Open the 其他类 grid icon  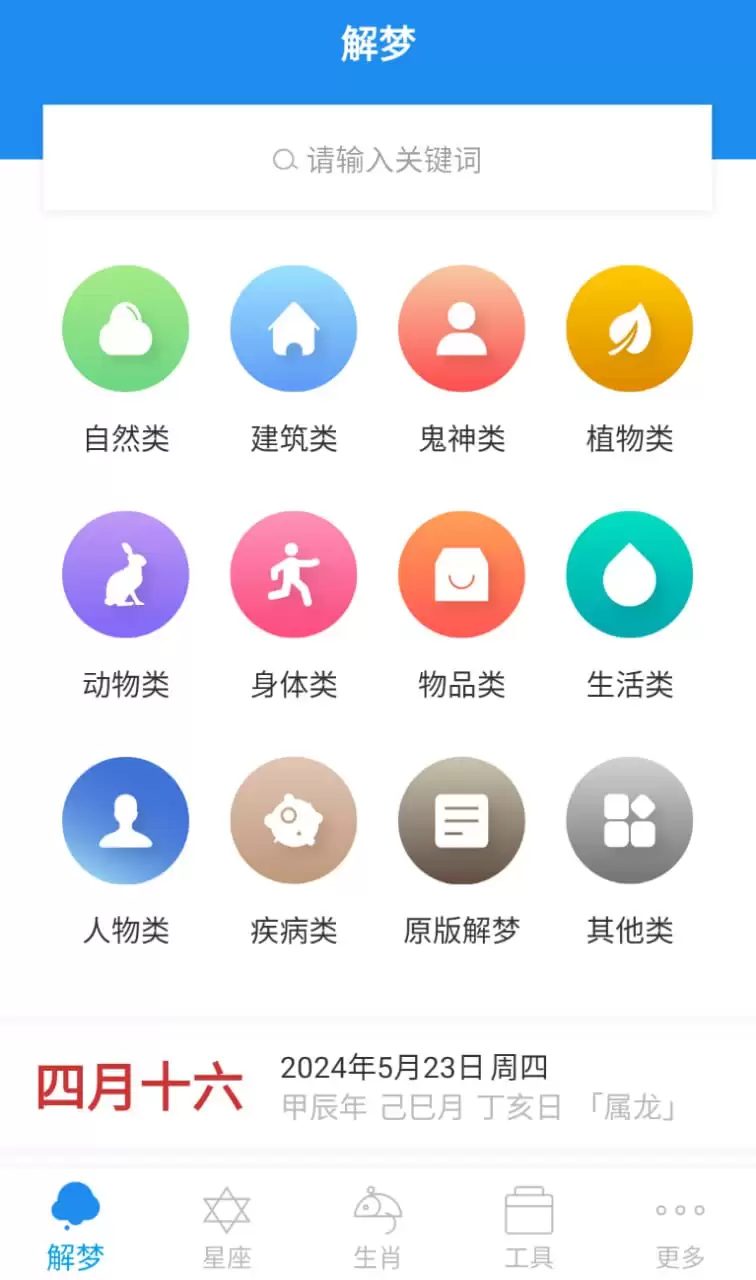click(x=629, y=820)
